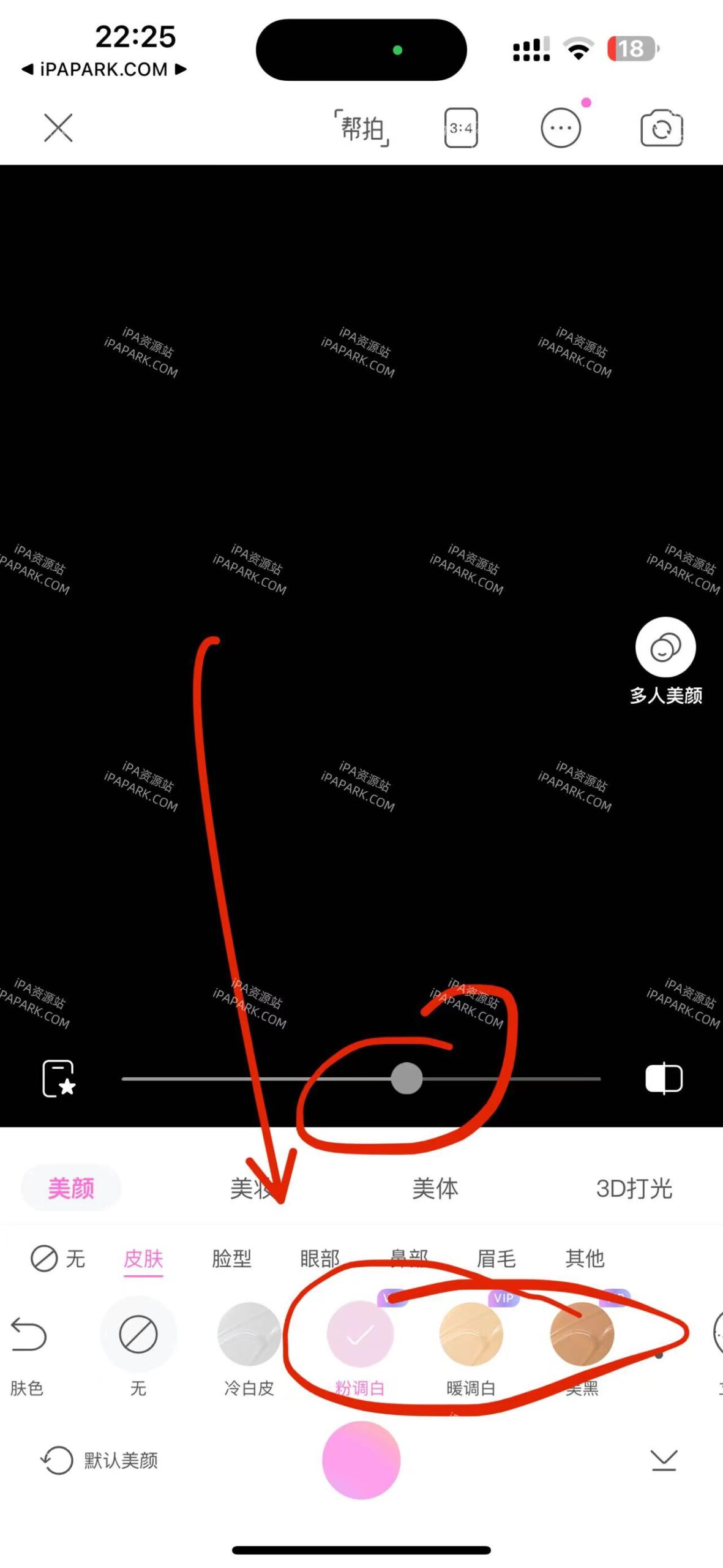723x1568 pixels.
Task: Open the 脸型 face shape category
Action: point(231,1259)
